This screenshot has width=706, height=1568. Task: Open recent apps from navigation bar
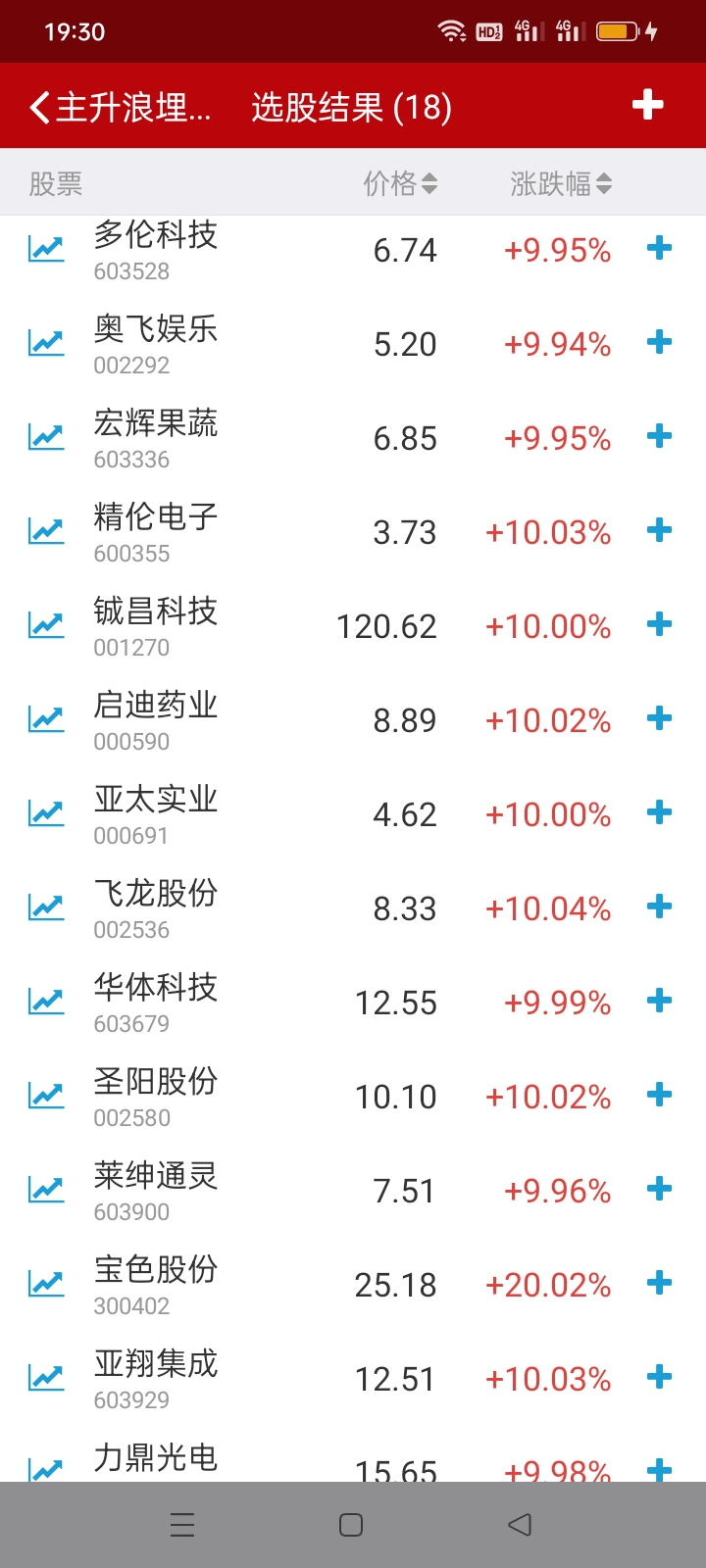point(182,1525)
